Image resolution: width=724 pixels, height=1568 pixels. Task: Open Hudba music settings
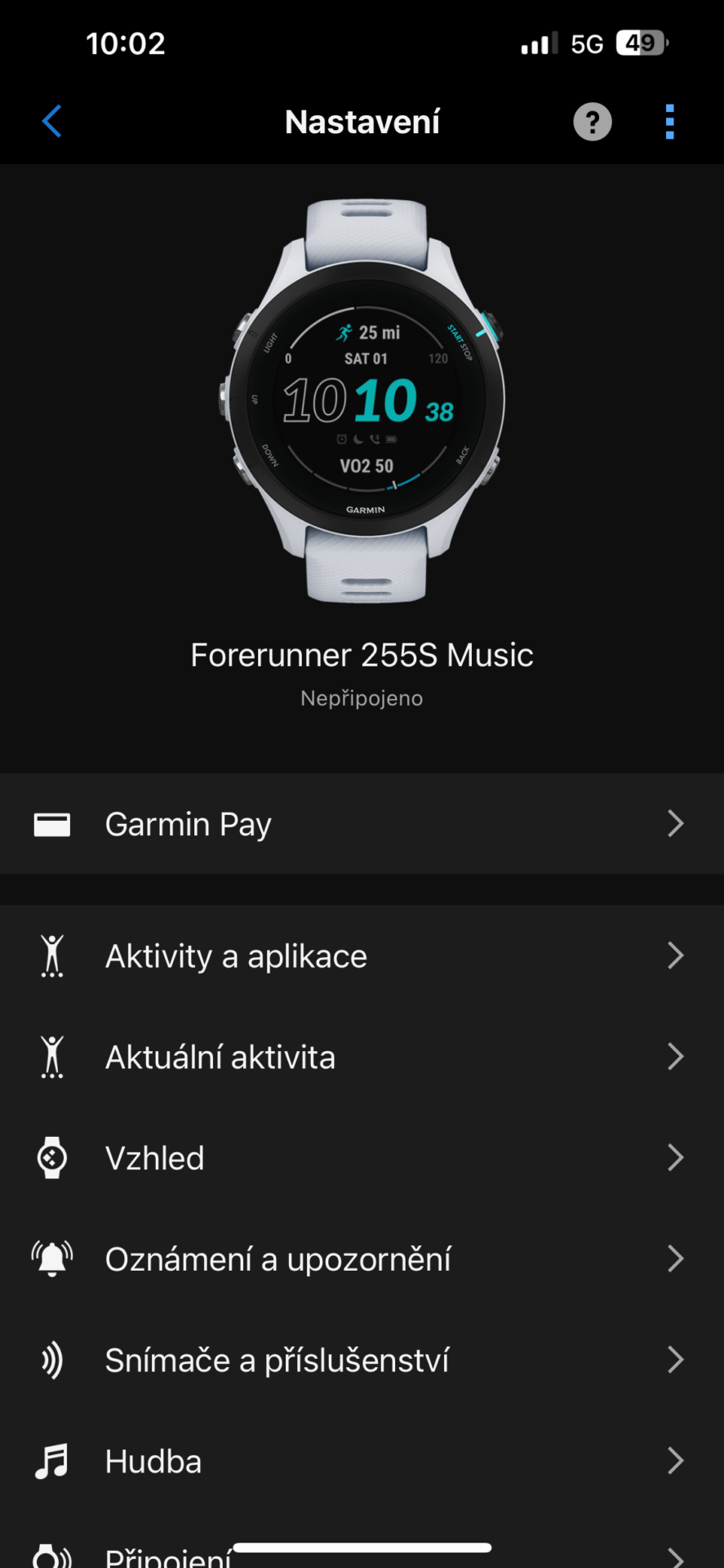pos(362,1461)
